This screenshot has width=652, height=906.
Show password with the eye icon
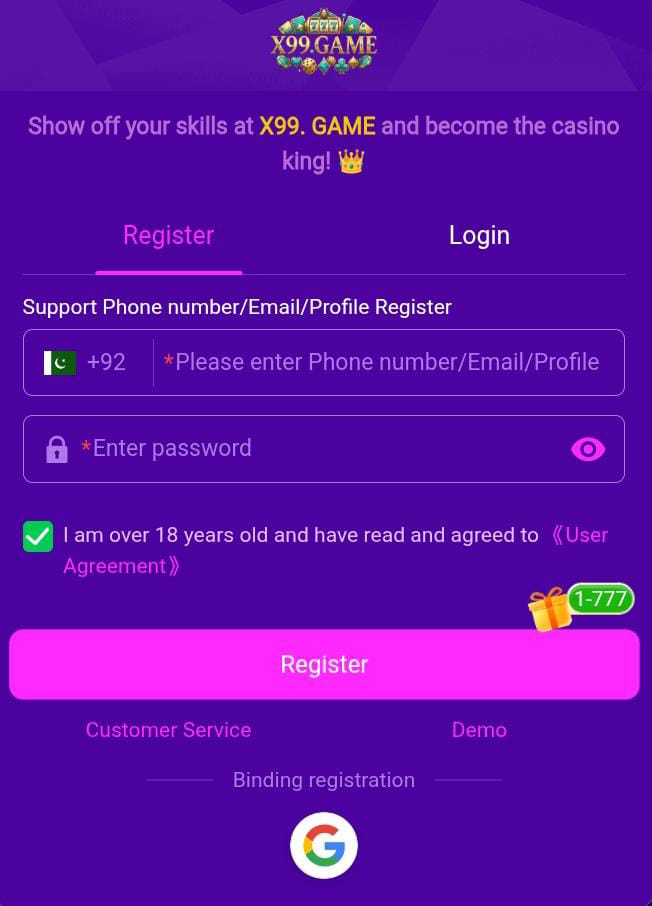point(588,449)
